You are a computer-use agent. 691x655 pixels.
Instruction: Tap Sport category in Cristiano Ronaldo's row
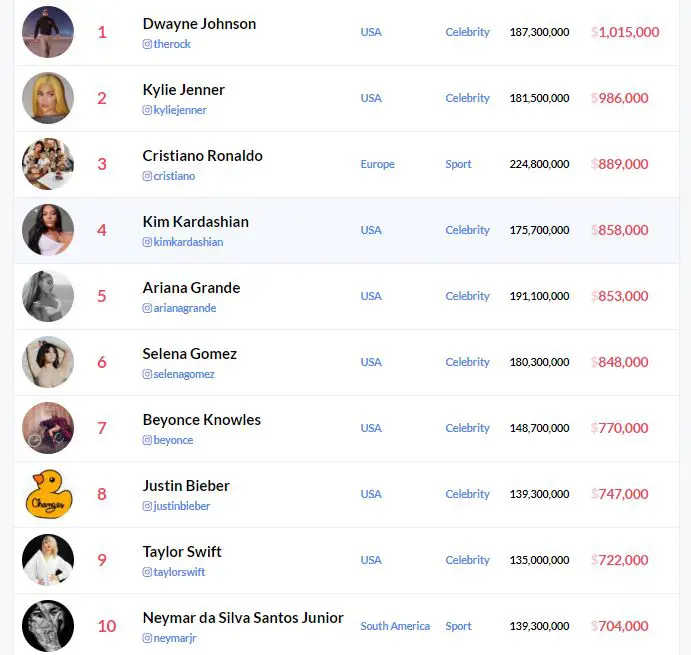pos(458,164)
